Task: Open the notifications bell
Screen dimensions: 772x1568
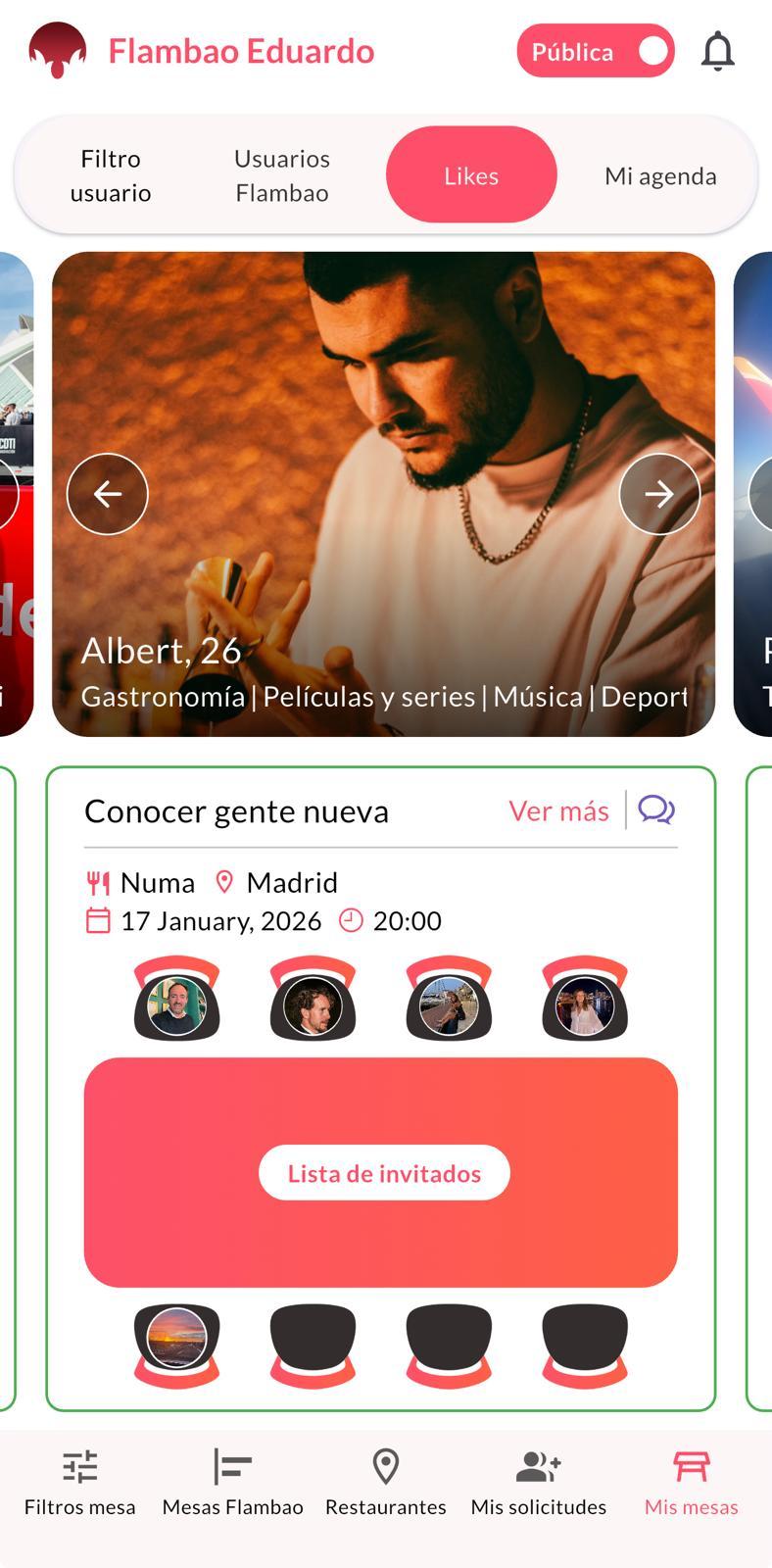Action: point(717,51)
